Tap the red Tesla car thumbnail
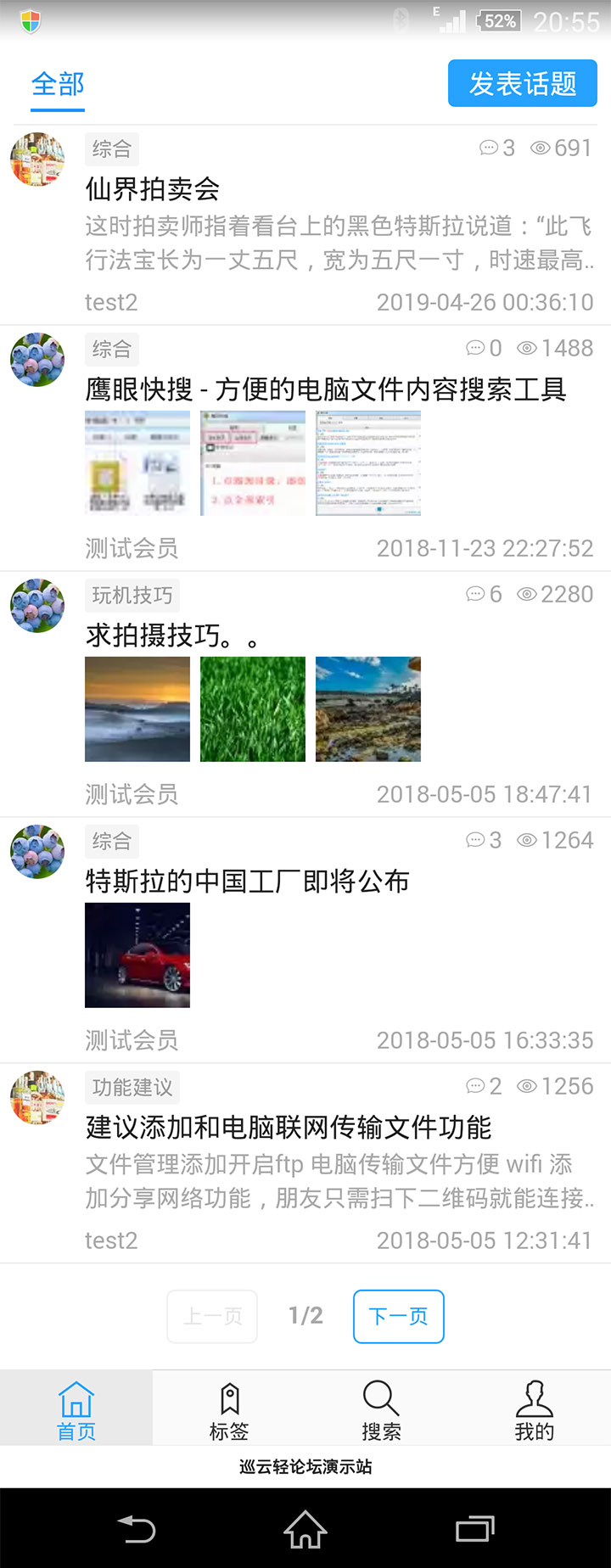Image resolution: width=611 pixels, height=1568 pixels. coord(137,955)
